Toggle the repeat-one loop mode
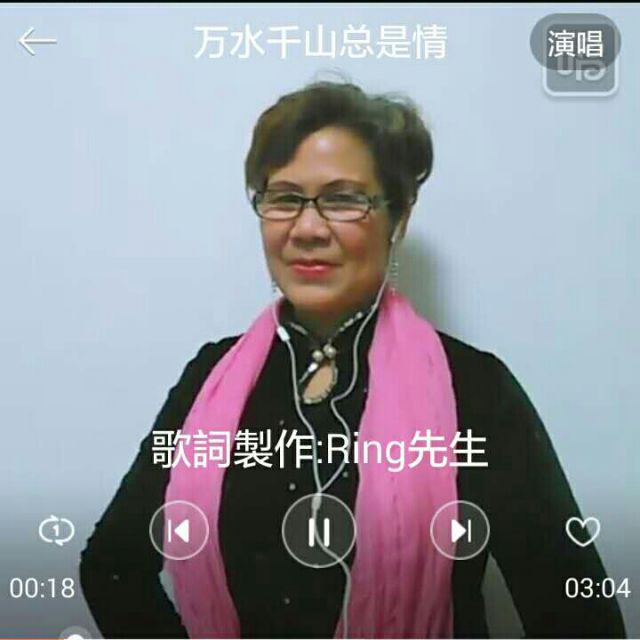Screen dimensions: 640x640 point(56,531)
